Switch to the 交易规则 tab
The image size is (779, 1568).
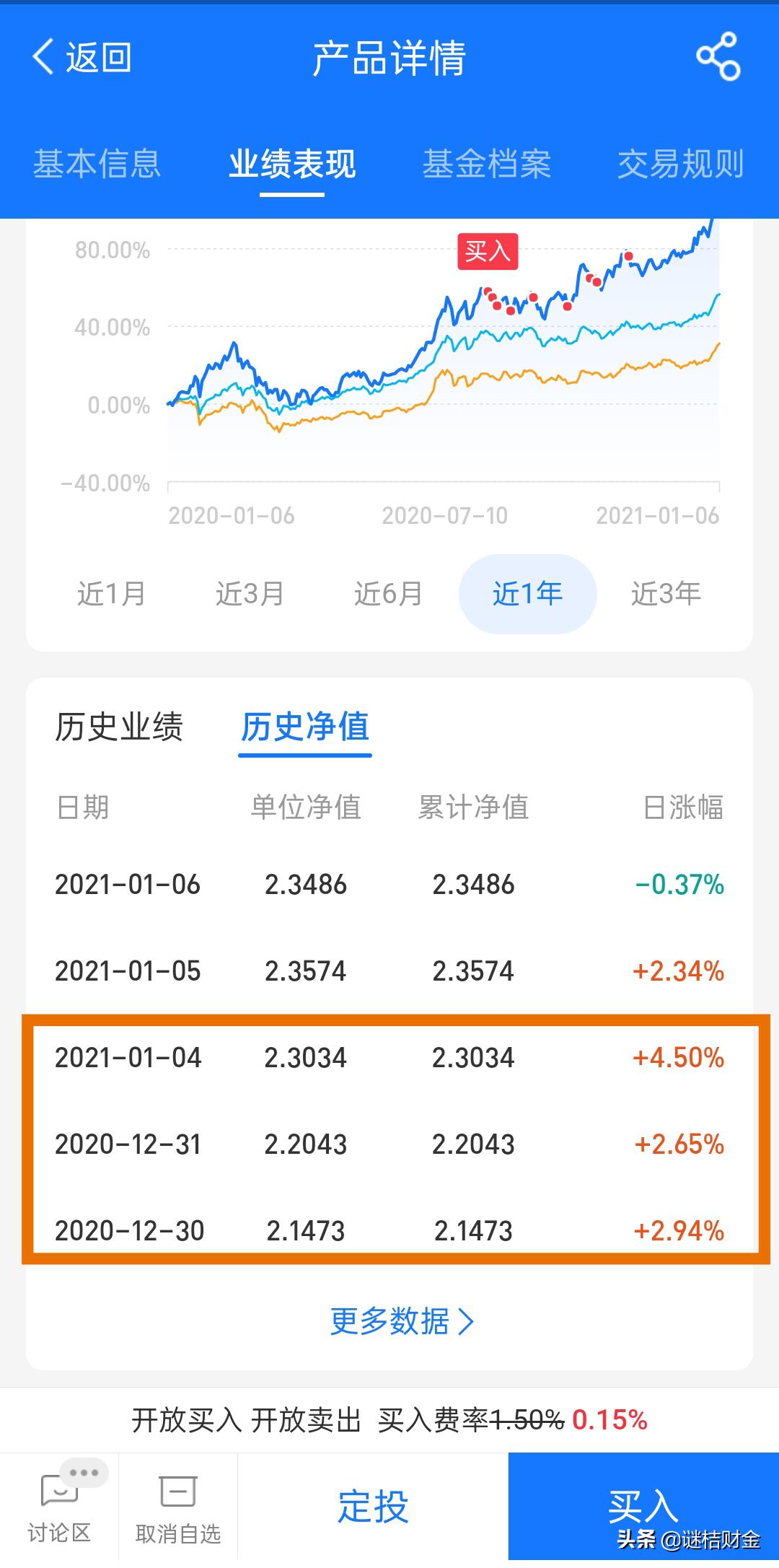pos(680,164)
